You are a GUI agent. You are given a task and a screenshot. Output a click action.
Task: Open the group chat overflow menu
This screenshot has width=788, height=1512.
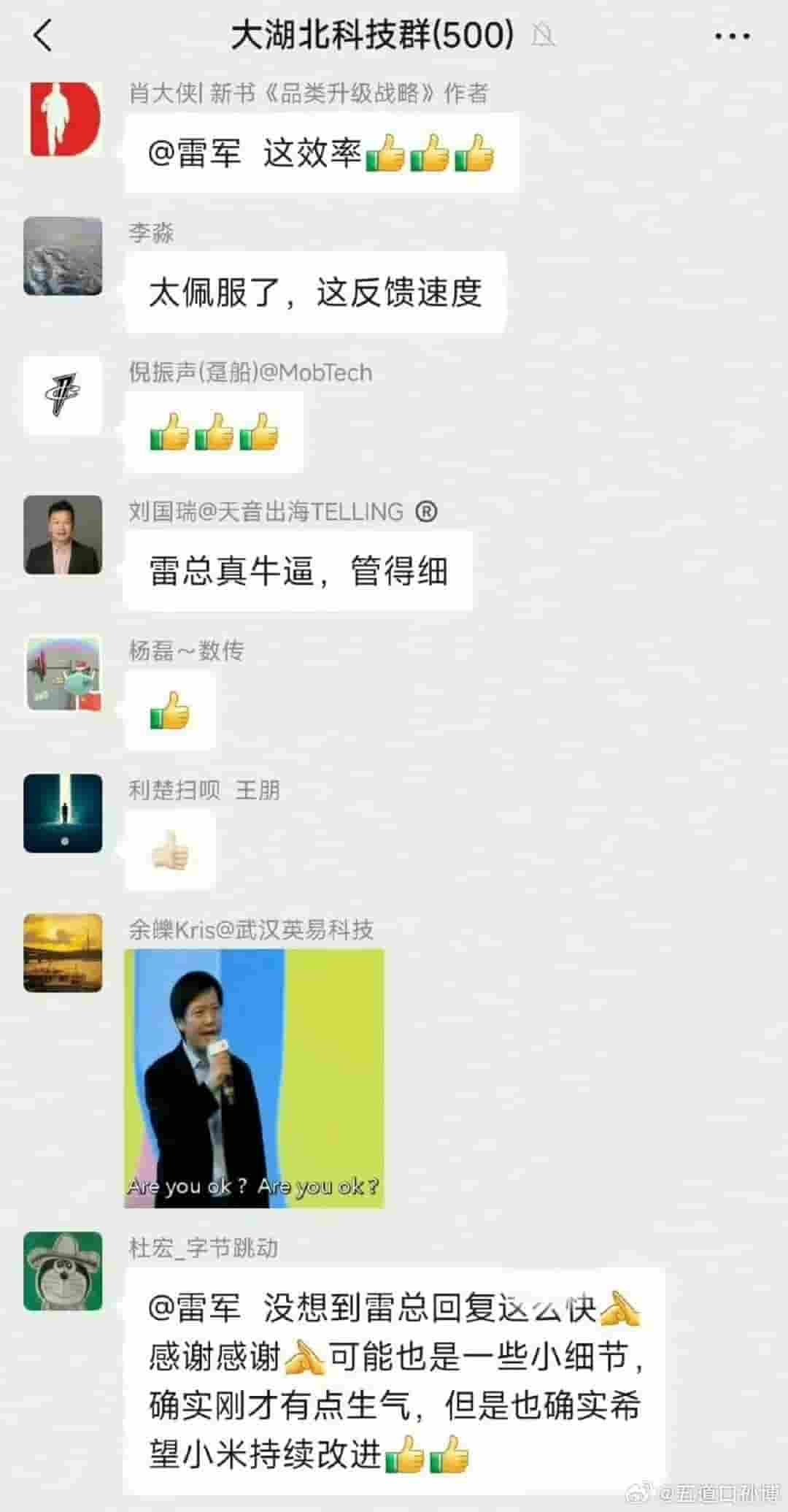(x=732, y=36)
